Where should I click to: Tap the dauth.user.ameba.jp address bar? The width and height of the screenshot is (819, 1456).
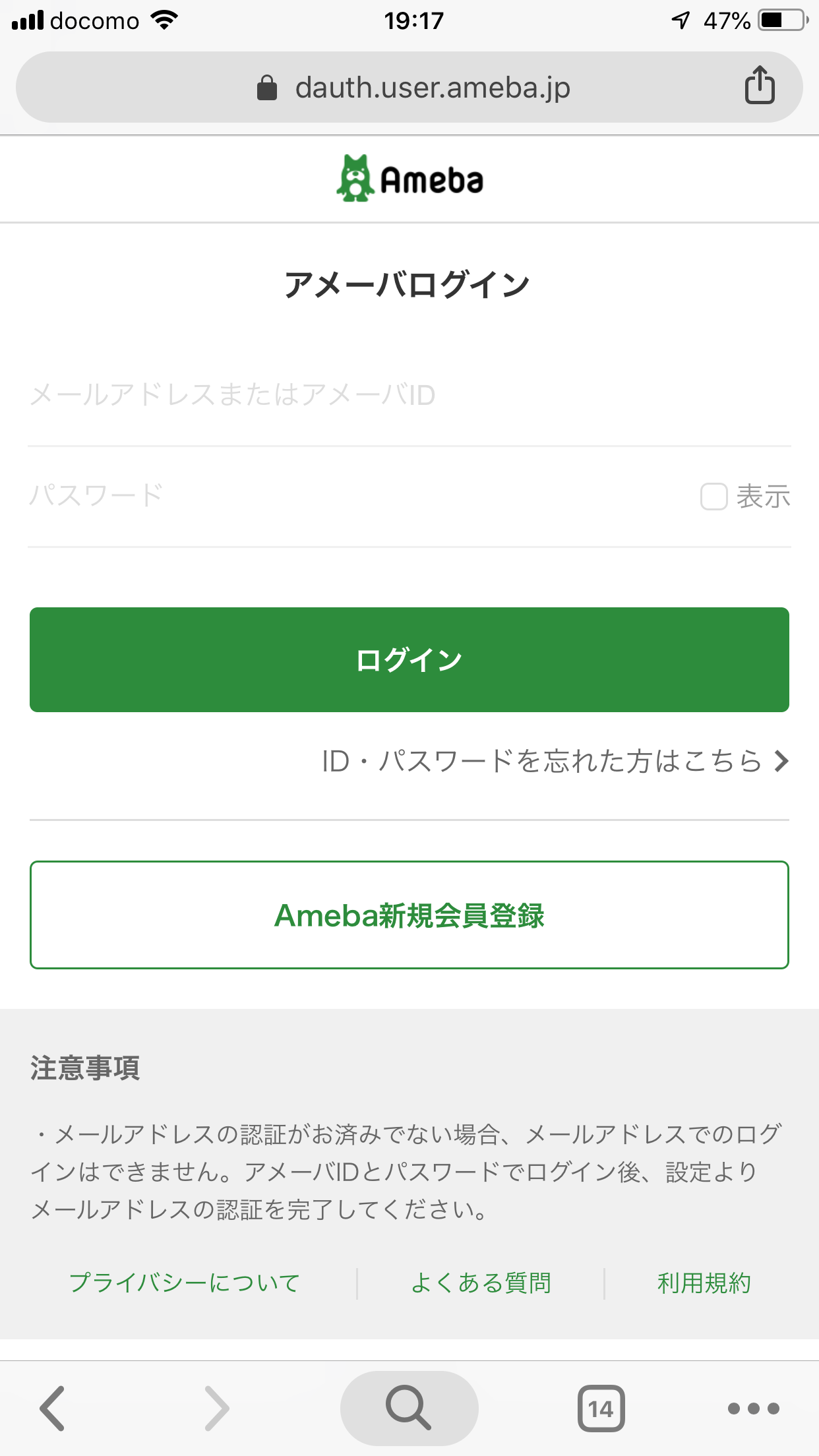pyautogui.click(x=409, y=87)
